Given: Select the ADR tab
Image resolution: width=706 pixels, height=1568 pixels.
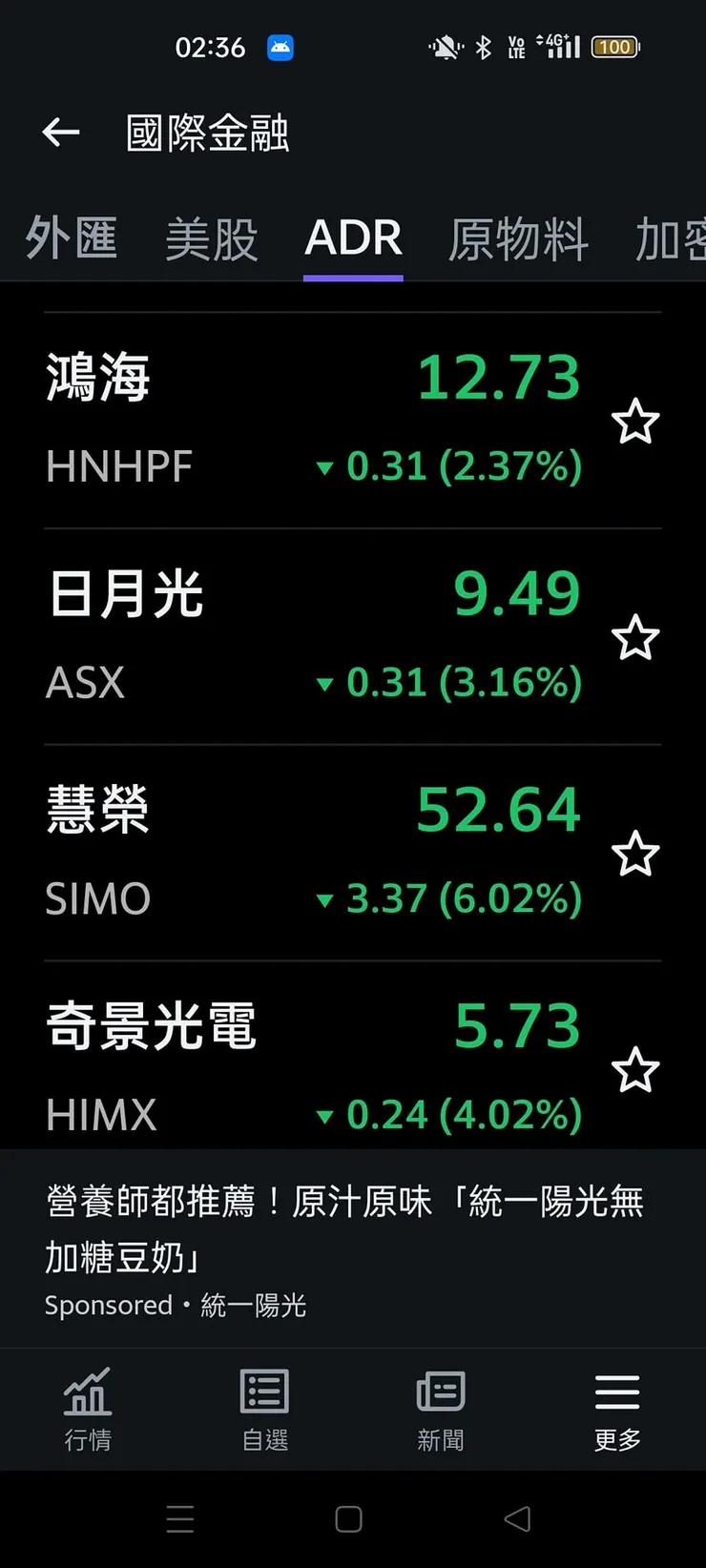Looking at the screenshot, I should pos(353,238).
